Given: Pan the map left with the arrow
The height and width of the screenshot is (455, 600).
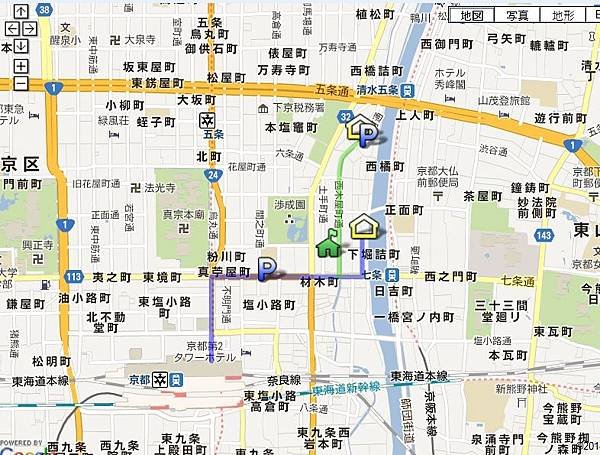Looking at the screenshot, I should (x=9, y=30).
